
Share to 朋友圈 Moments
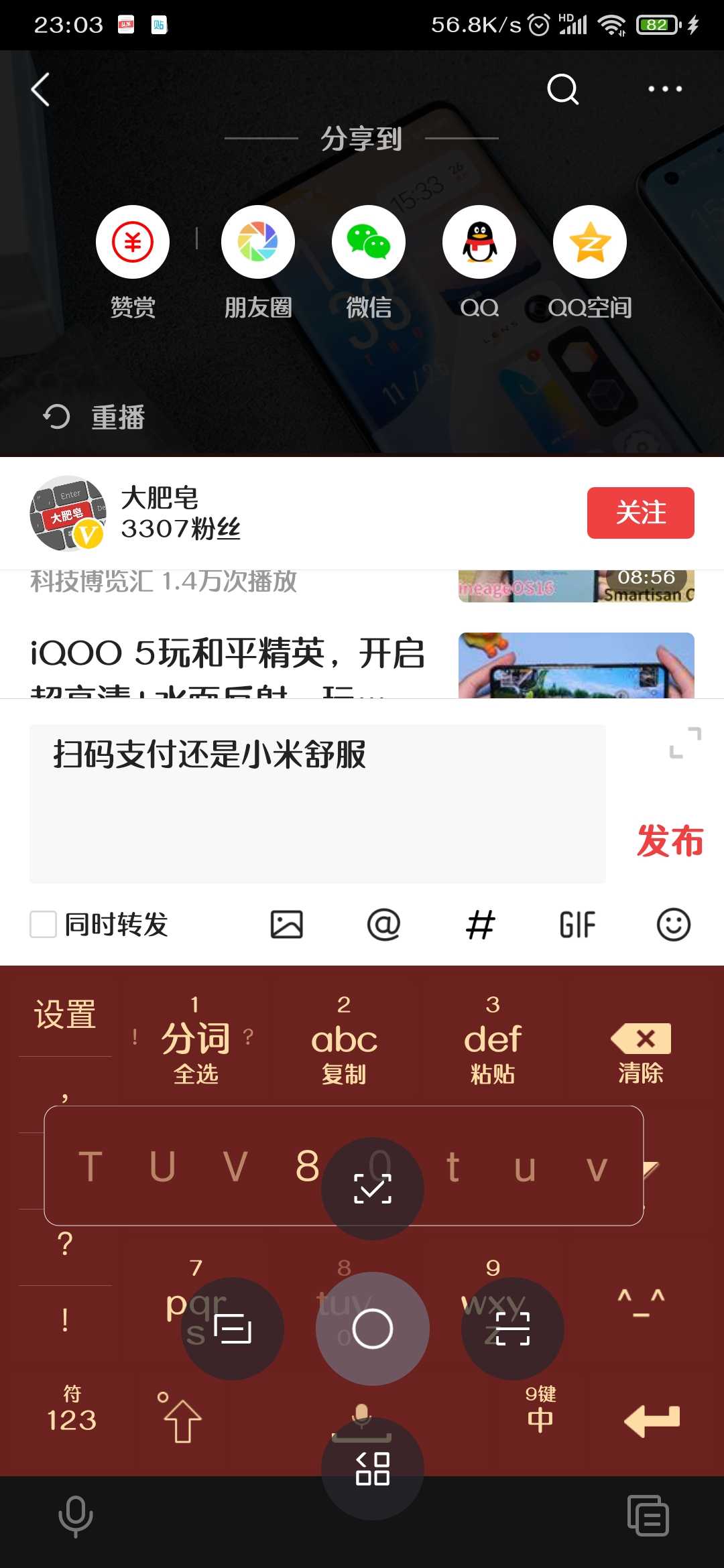pyautogui.click(x=258, y=243)
